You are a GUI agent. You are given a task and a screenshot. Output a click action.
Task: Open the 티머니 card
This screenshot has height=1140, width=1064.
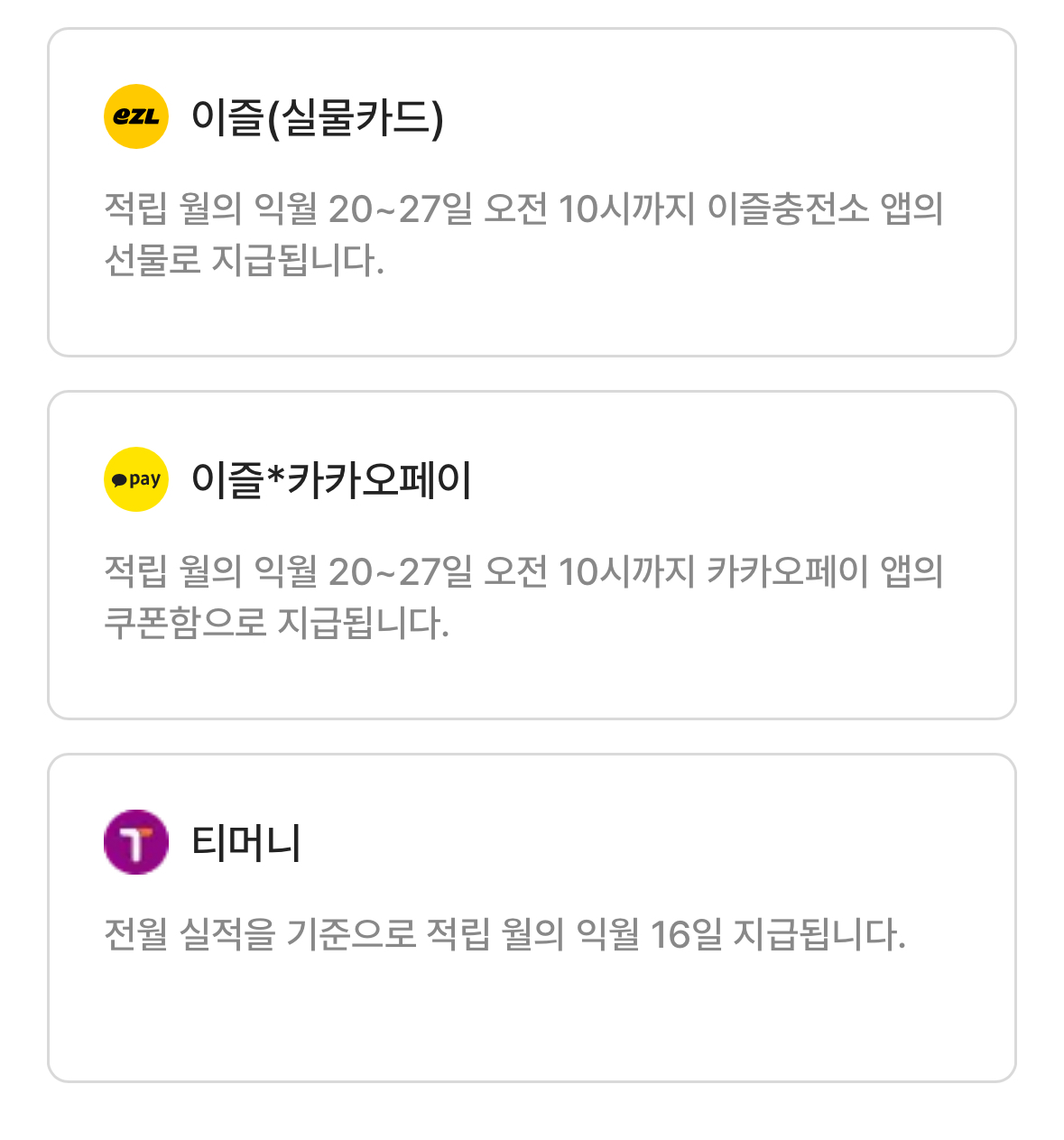[x=532, y=912]
